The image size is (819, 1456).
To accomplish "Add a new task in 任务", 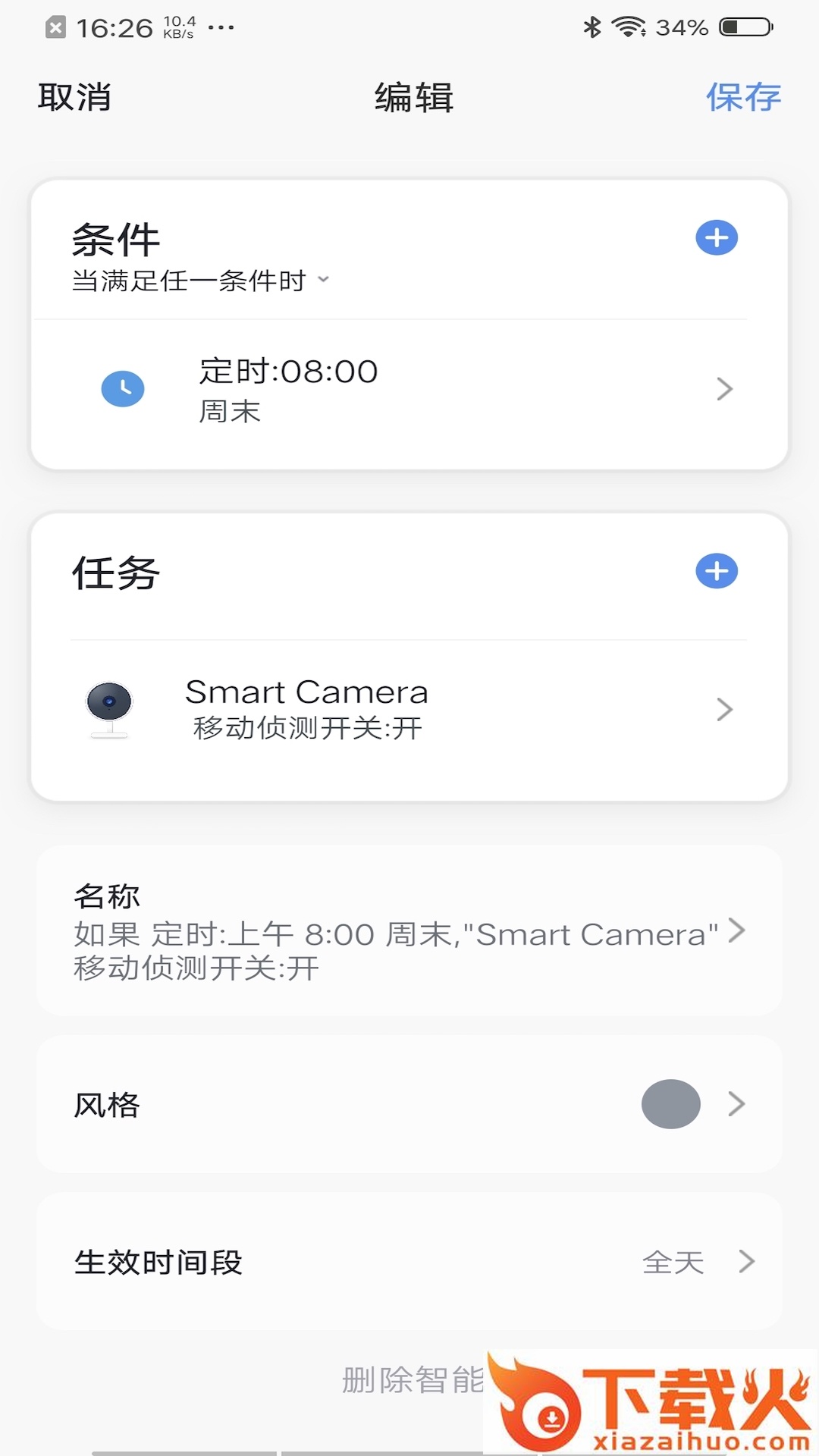I will [716, 571].
